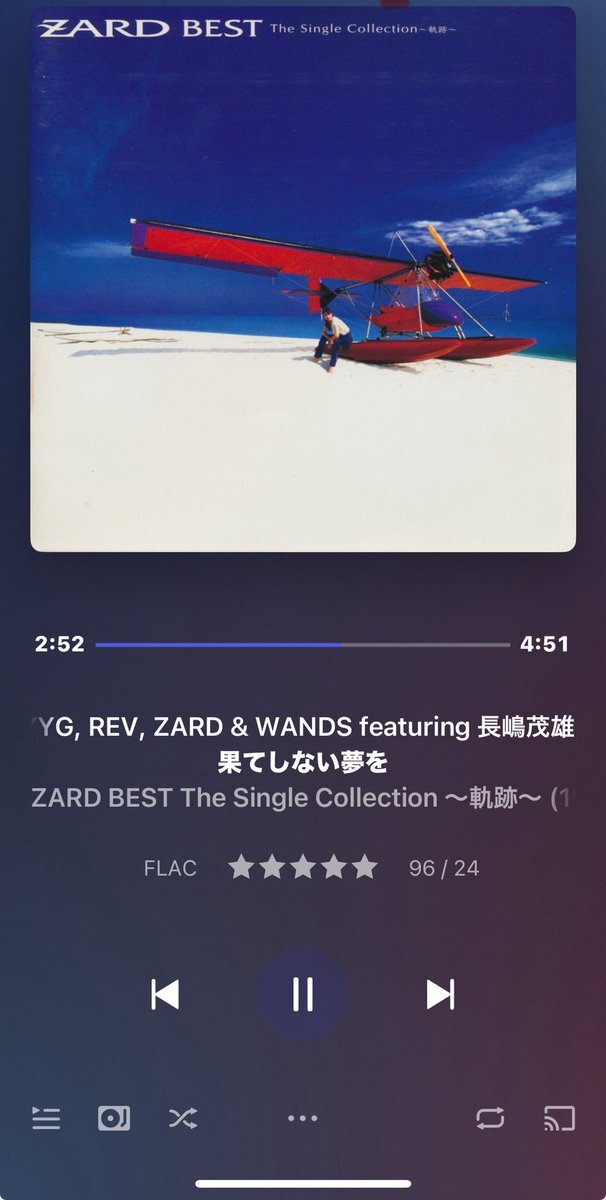Screen dimensions: 606x1200
Task: Toggle shuffle playback
Action: (182, 1118)
